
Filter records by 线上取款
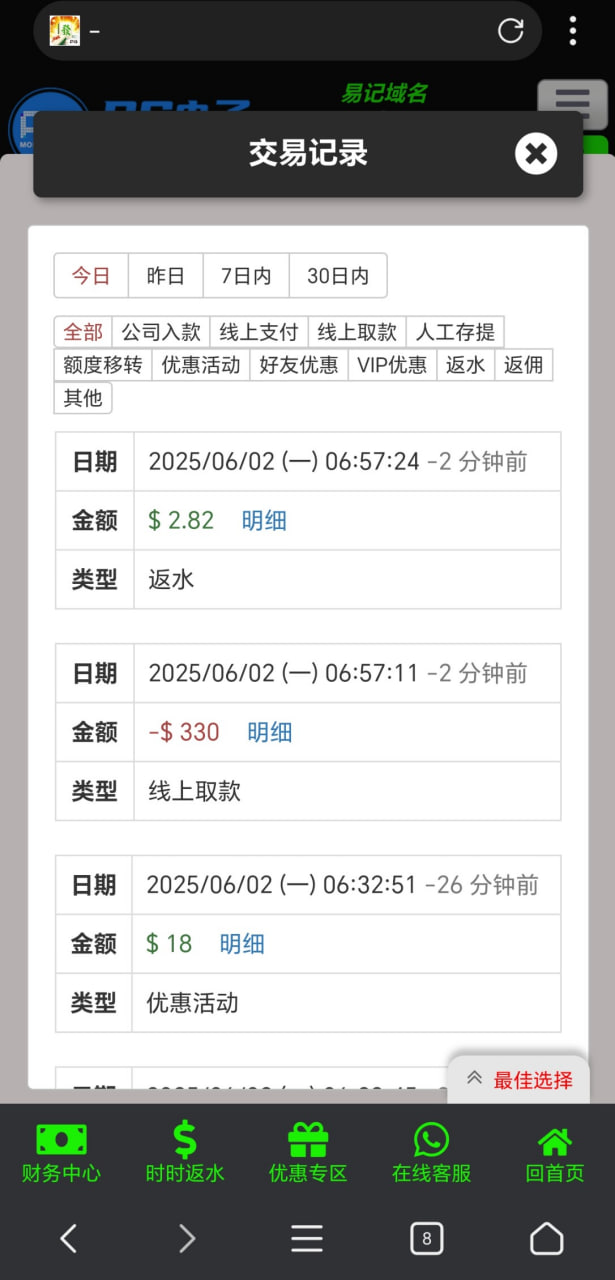[357, 332]
